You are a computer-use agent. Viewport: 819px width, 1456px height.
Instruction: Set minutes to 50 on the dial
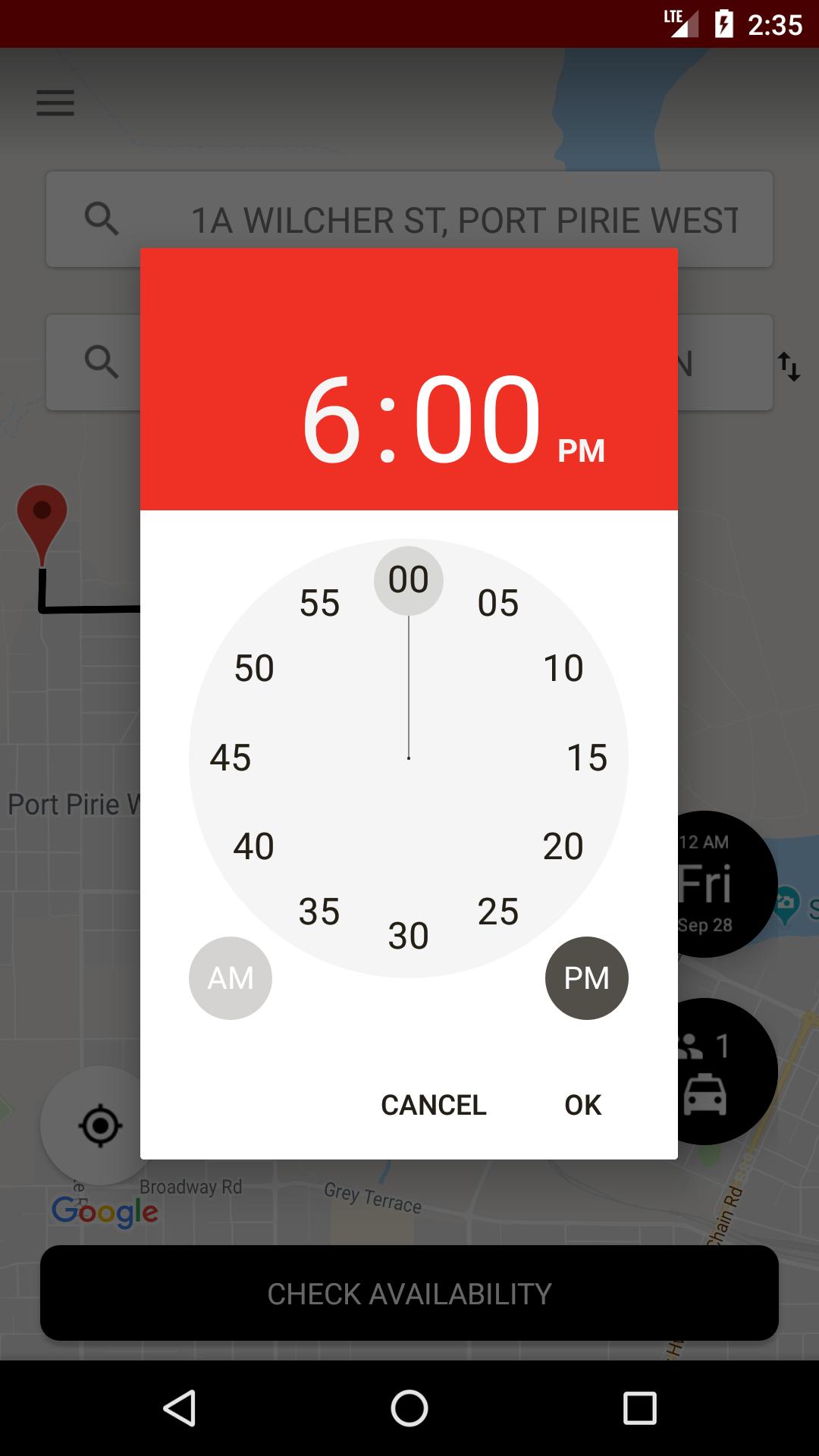pos(254,668)
